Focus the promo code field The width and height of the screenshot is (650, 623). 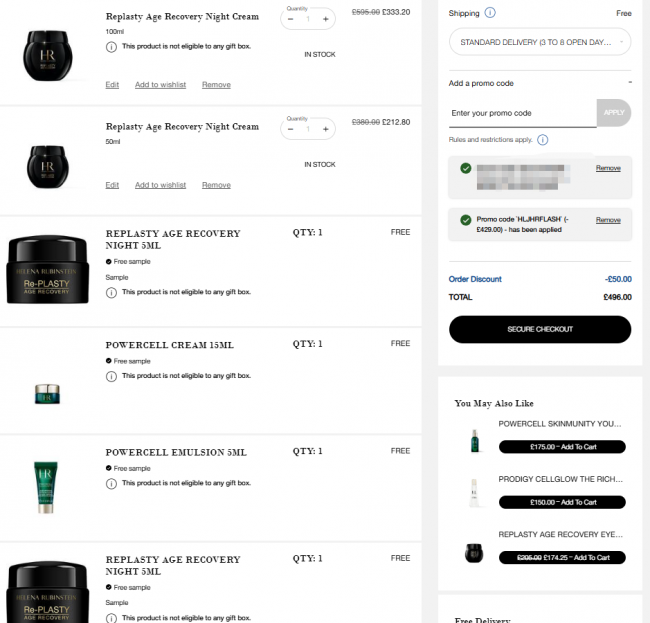click(x=522, y=113)
